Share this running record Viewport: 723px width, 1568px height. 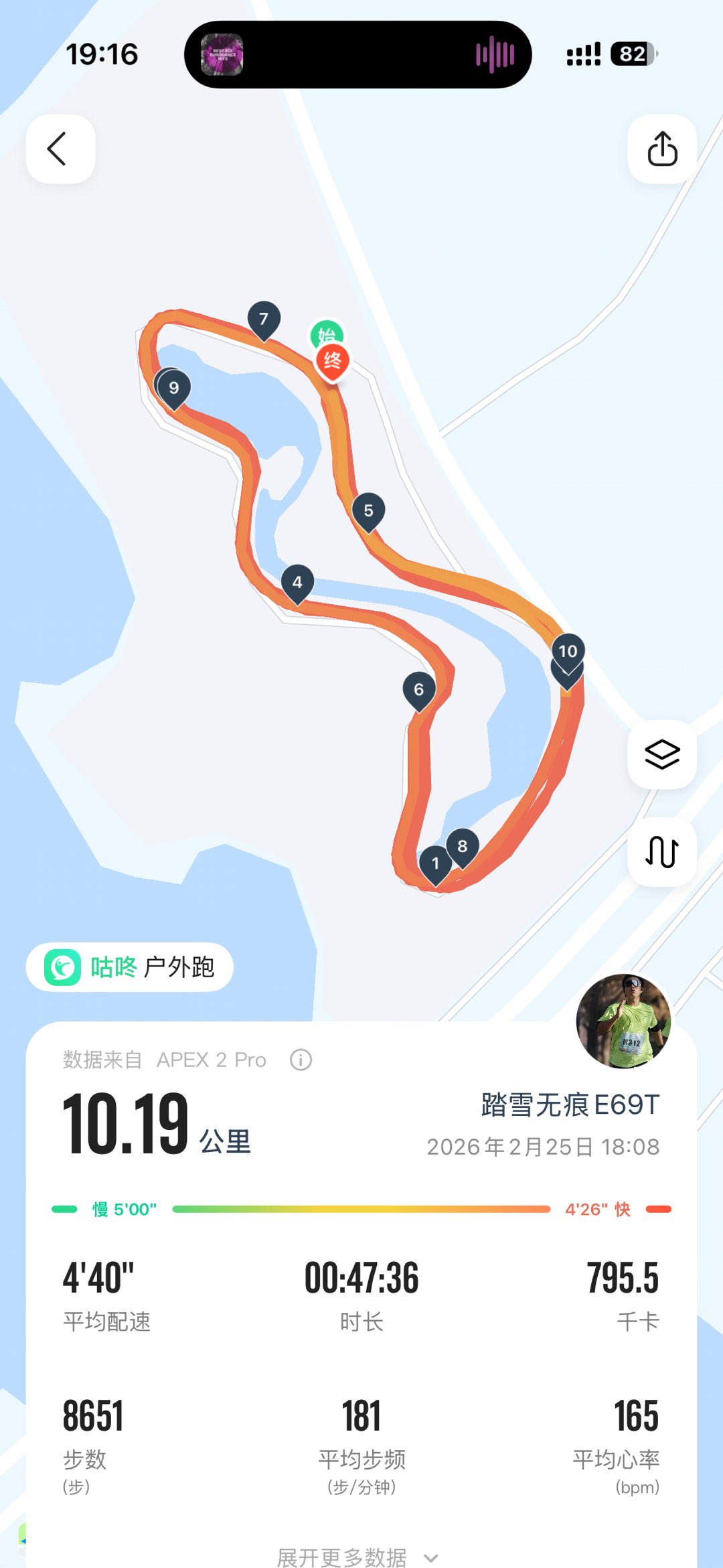point(661,149)
